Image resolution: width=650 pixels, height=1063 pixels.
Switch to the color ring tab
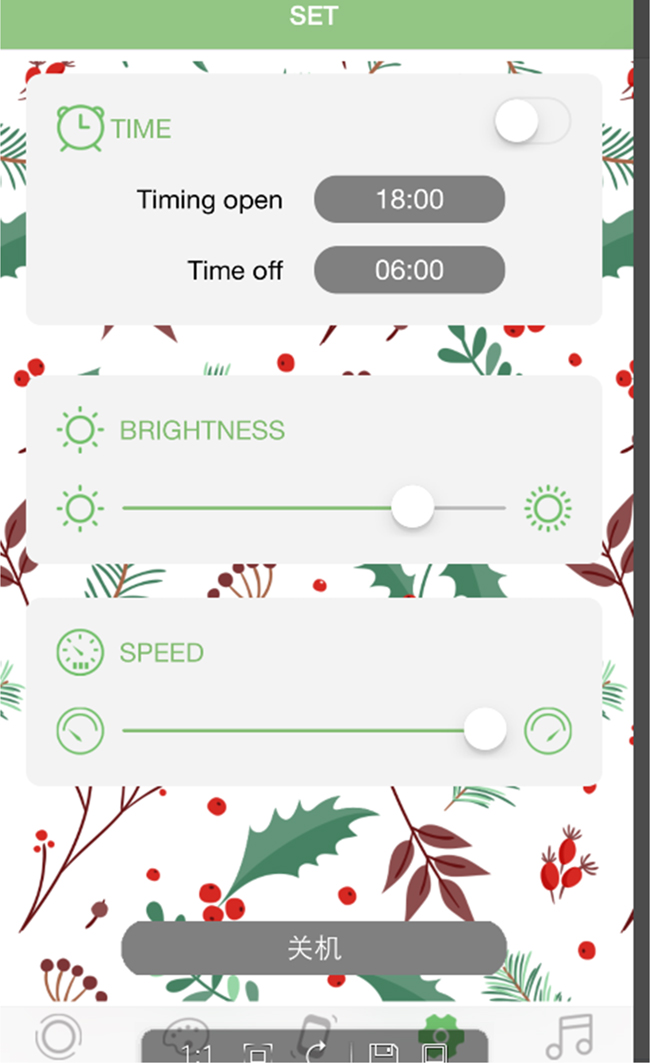point(58,1036)
